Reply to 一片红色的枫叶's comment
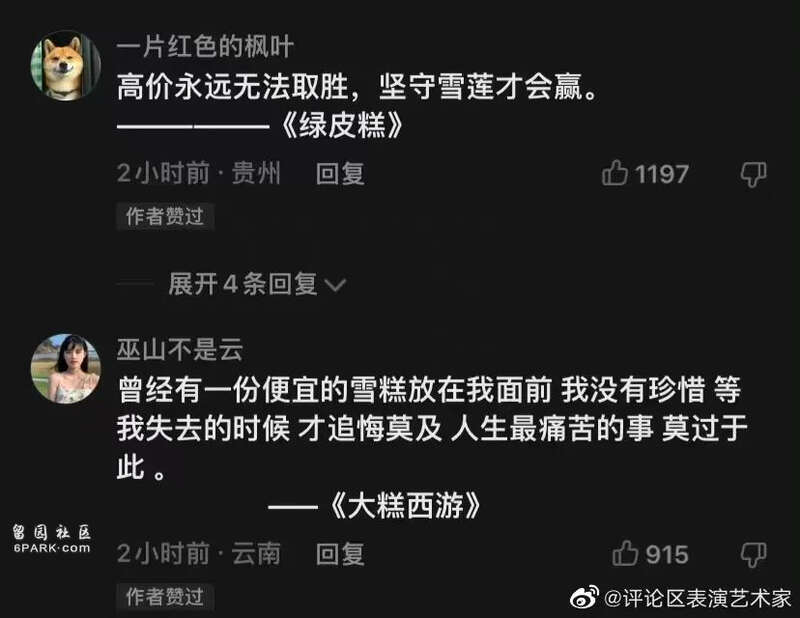Viewport: 800px width, 618px height. (x=340, y=174)
